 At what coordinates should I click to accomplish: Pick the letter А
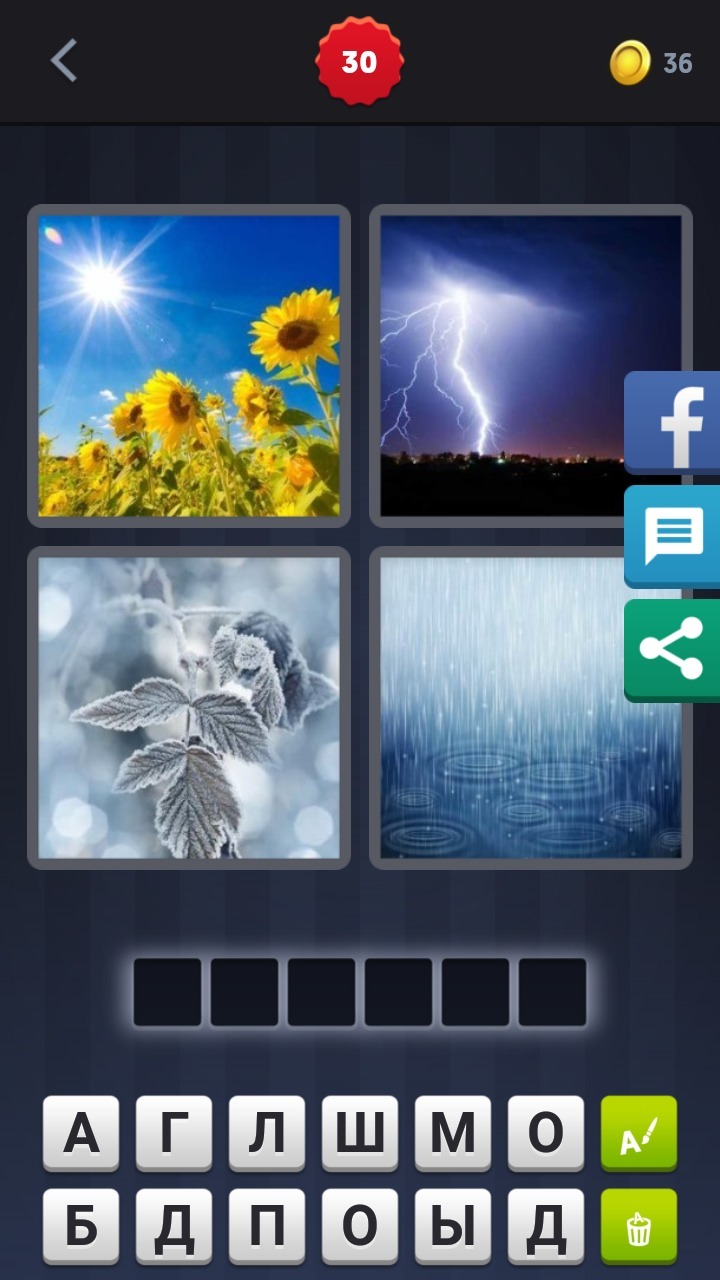(81, 1133)
